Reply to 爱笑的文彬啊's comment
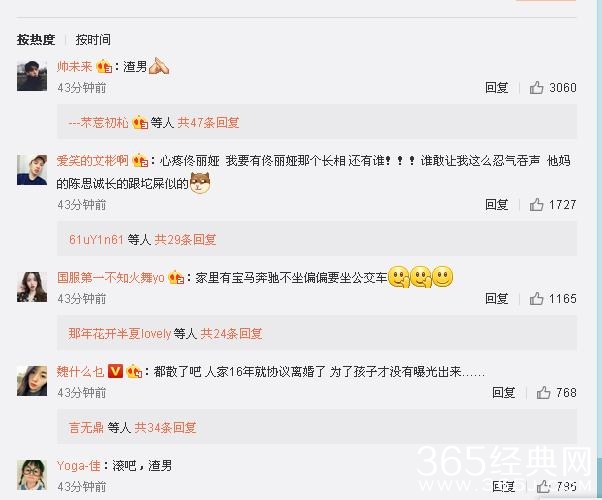This screenshot has height=500, width=602. (x=497, y=205)
